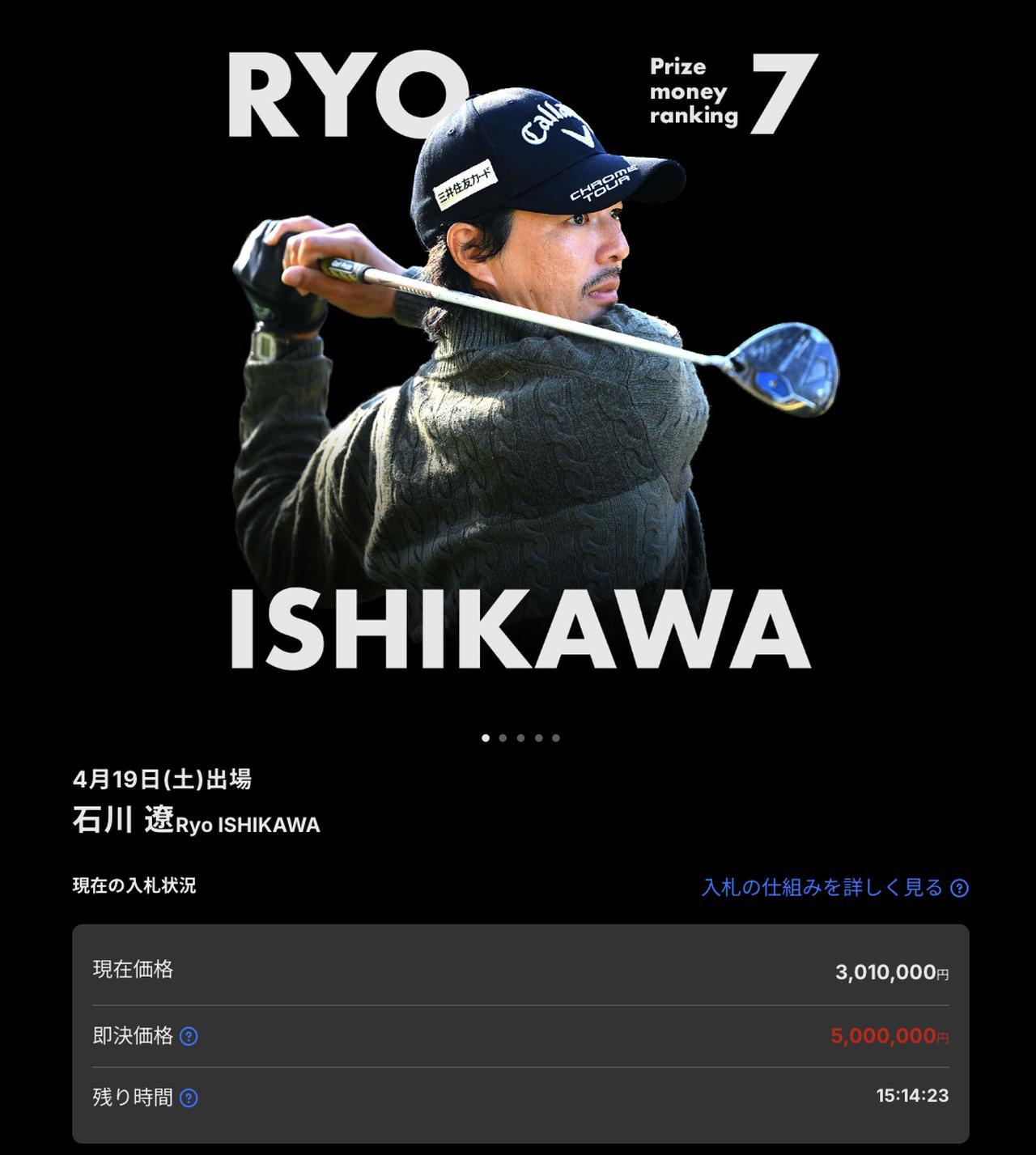
Task: Select the fourth carousel dot indicator
Action: (x=539, y=738)
